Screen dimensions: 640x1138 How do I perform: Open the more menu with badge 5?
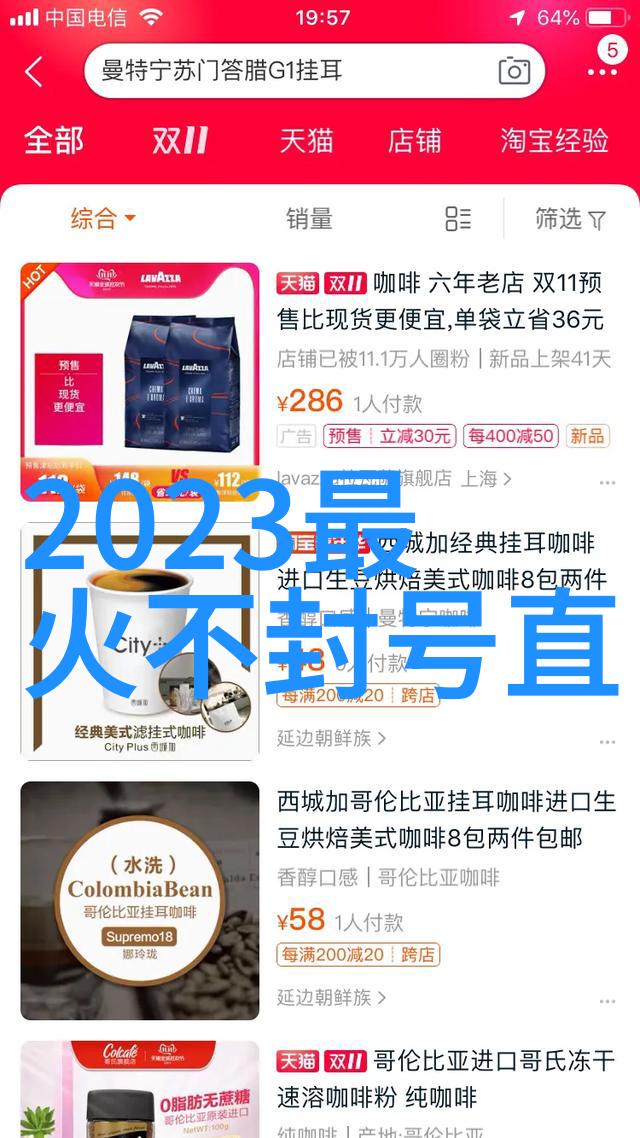coord(602,64)
